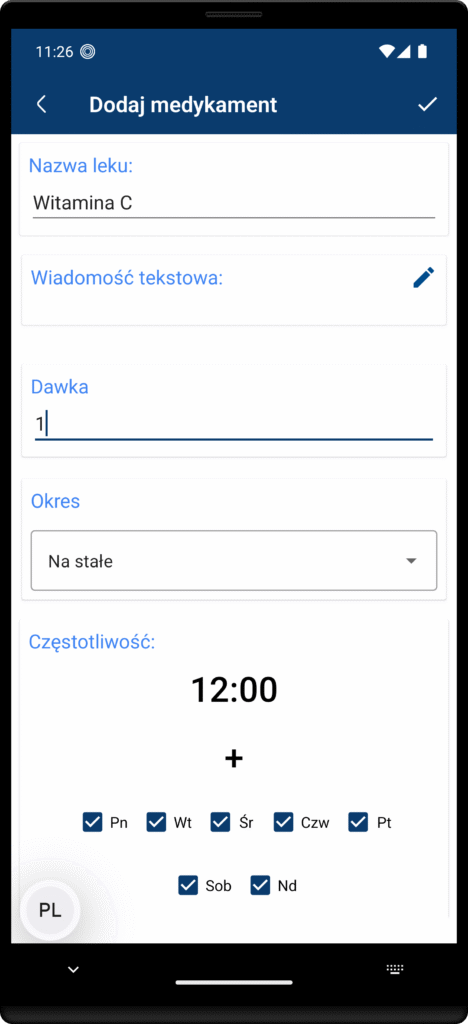This screenshot has height=1024, width=468.
Task: Uncheck the Czw checkbox
Action: point(283,822)
